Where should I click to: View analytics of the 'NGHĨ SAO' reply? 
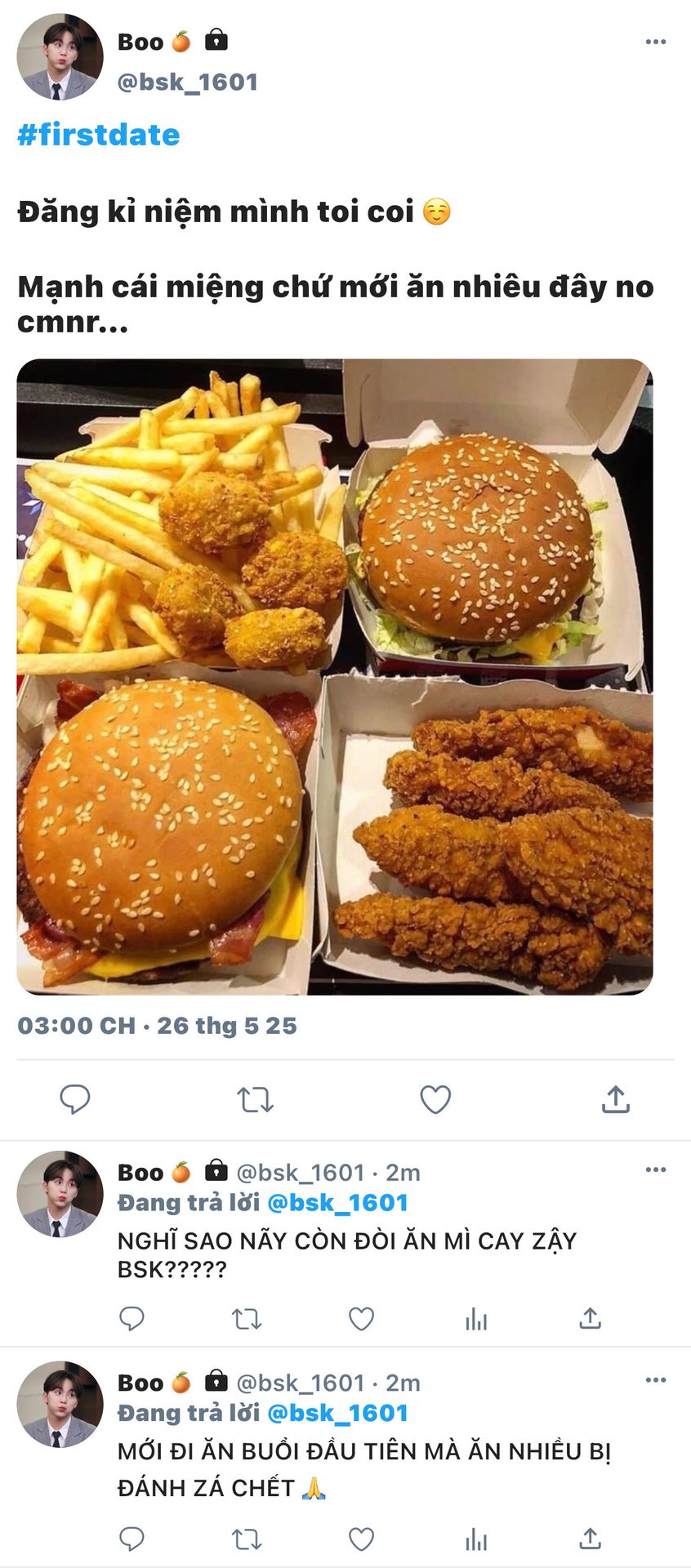[476, 1318]
